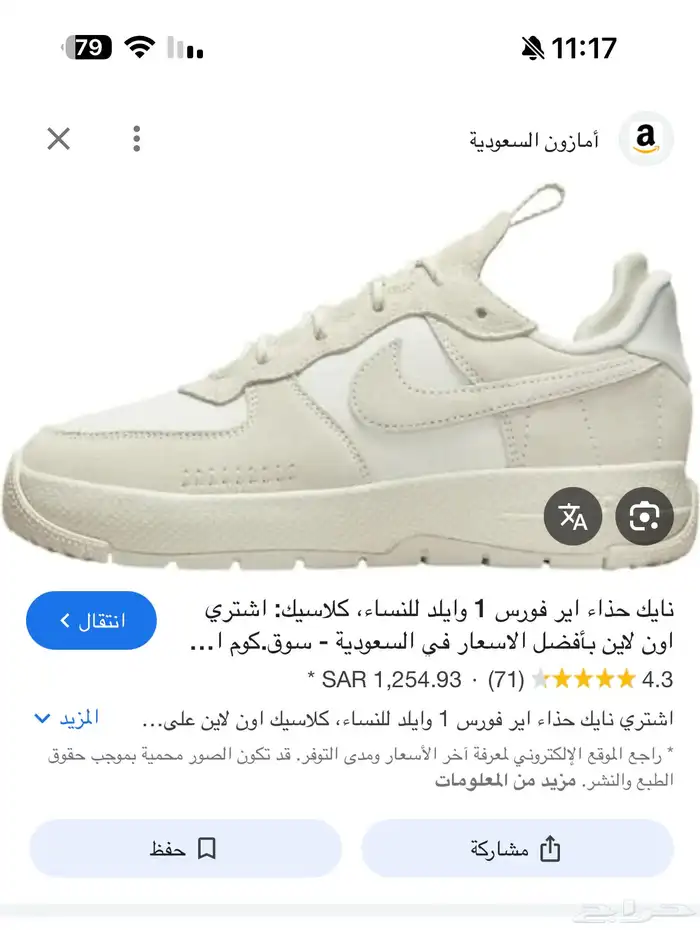Open the Nike Air Force 1 sneaker image
700x930 pixels.
350,380
